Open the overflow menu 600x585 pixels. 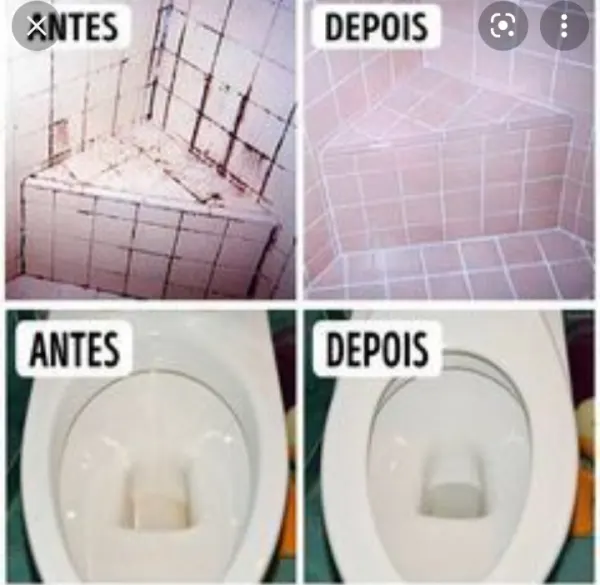pyautogui.click(x=565, y=26)
